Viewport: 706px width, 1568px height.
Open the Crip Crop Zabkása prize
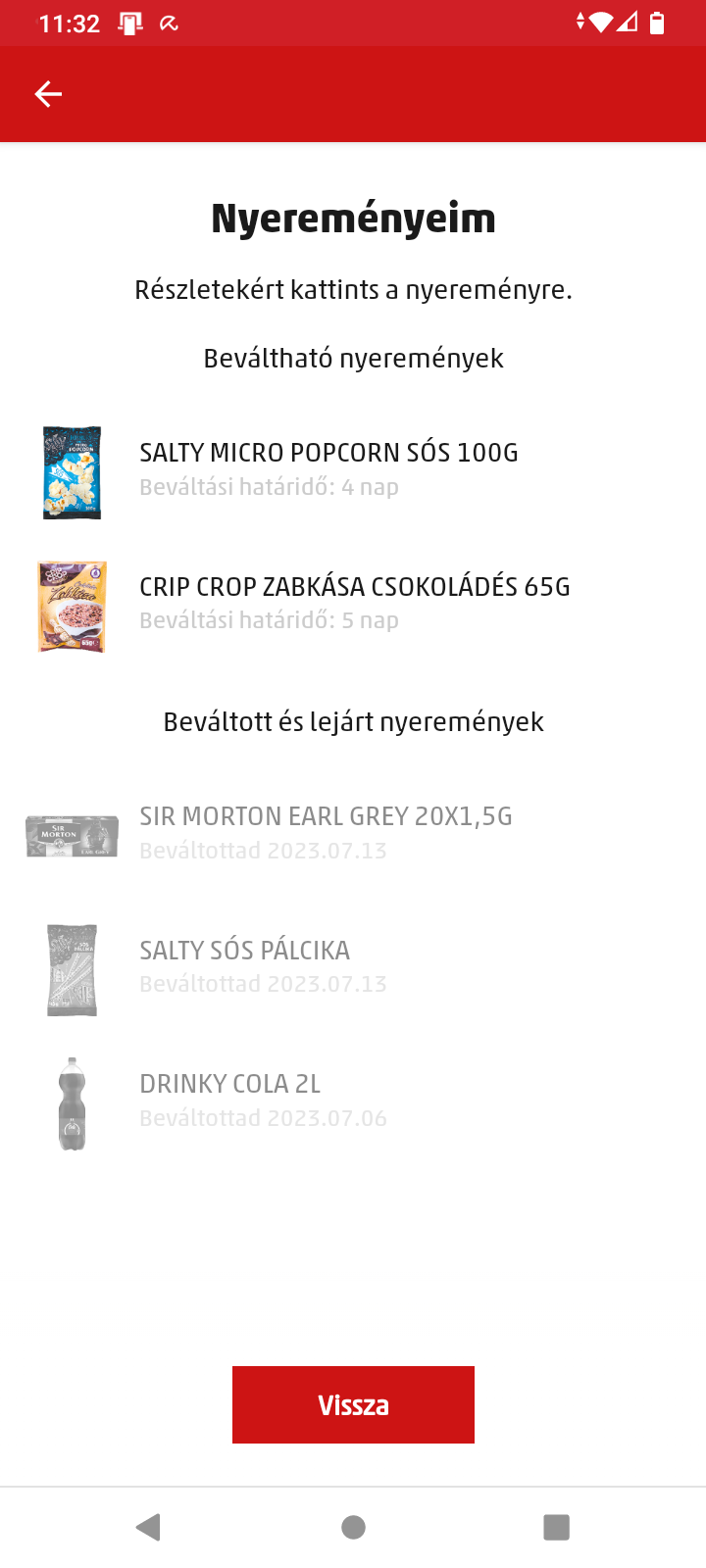(353, 602)
